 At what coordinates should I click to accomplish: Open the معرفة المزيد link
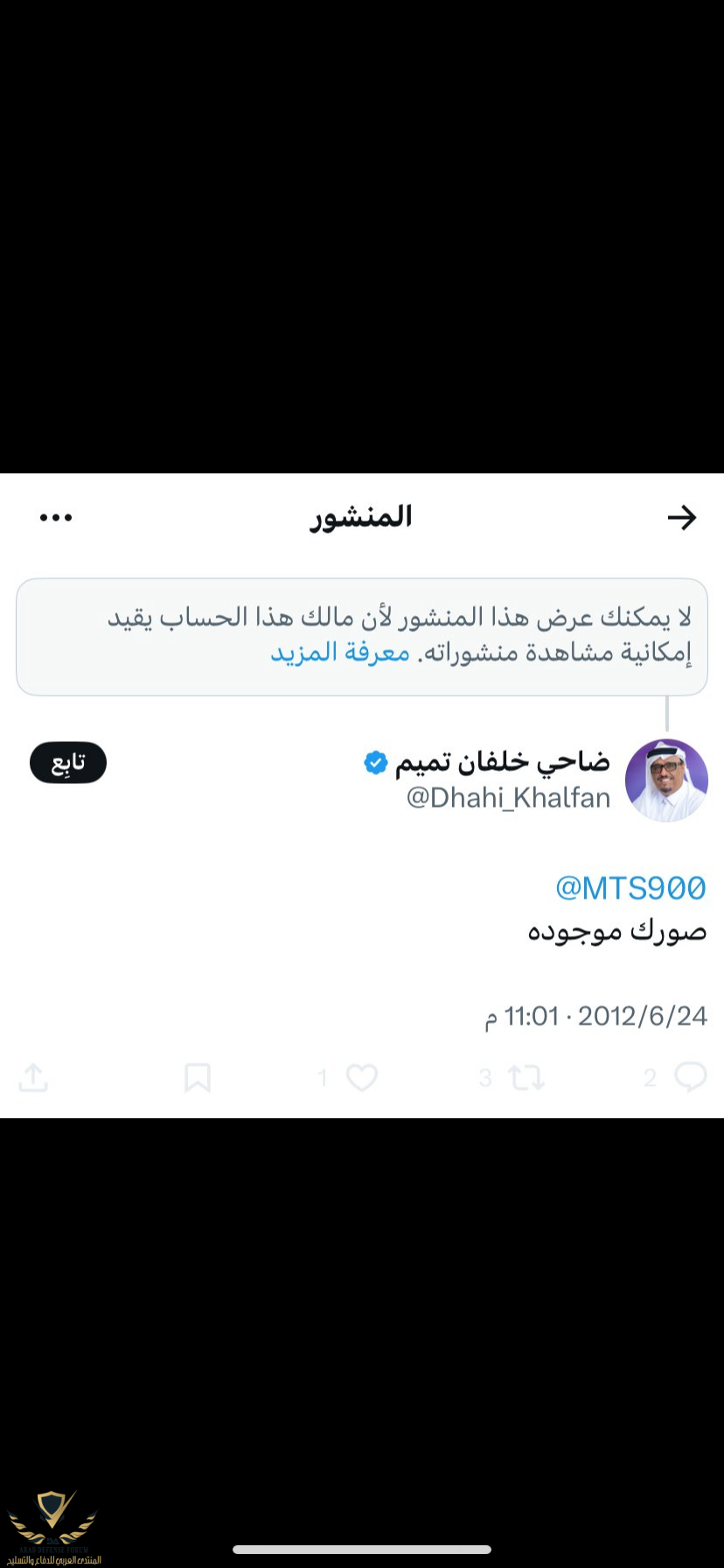340,653
